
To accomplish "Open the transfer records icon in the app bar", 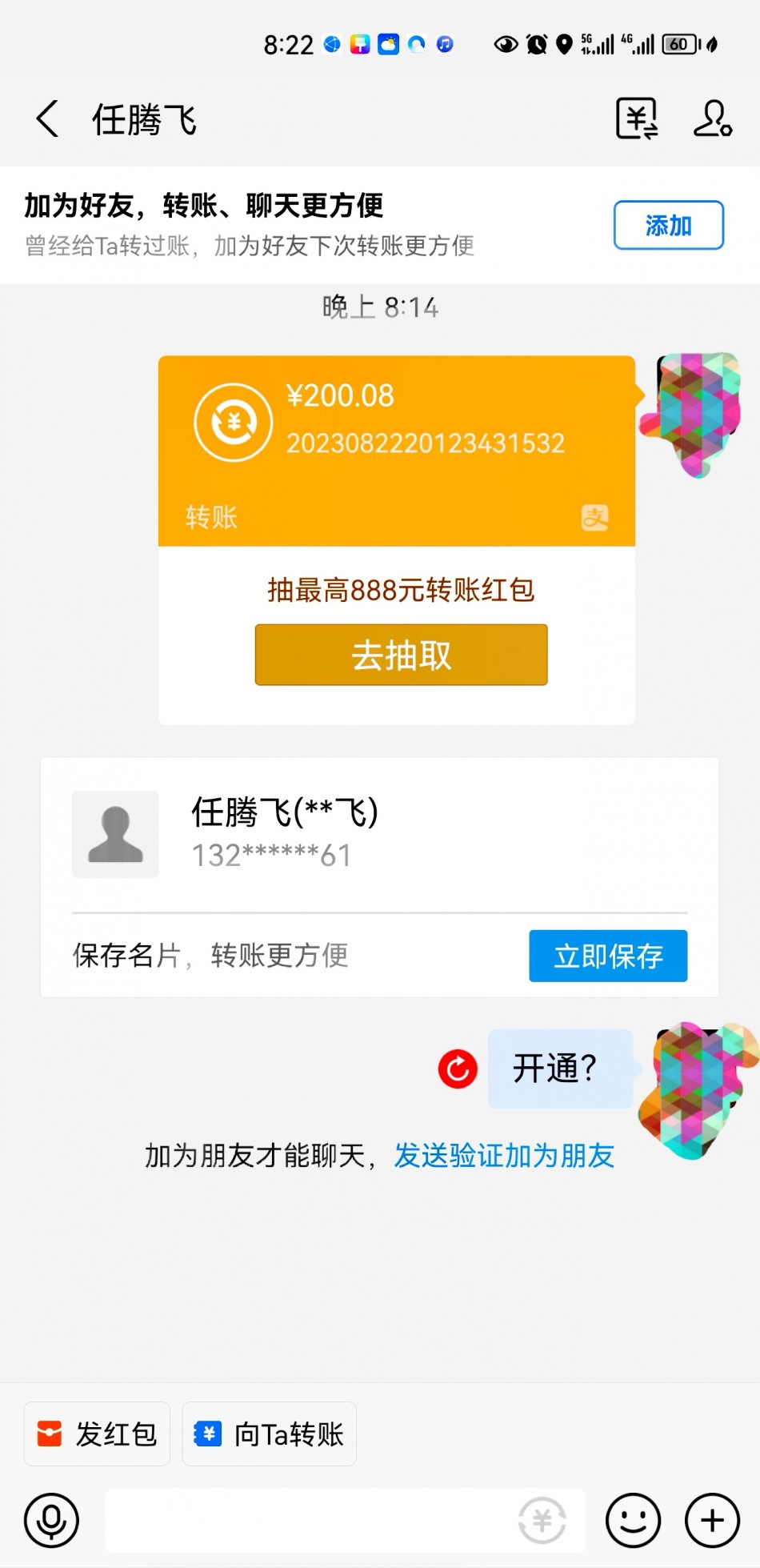I will click(x=637, y=119).
